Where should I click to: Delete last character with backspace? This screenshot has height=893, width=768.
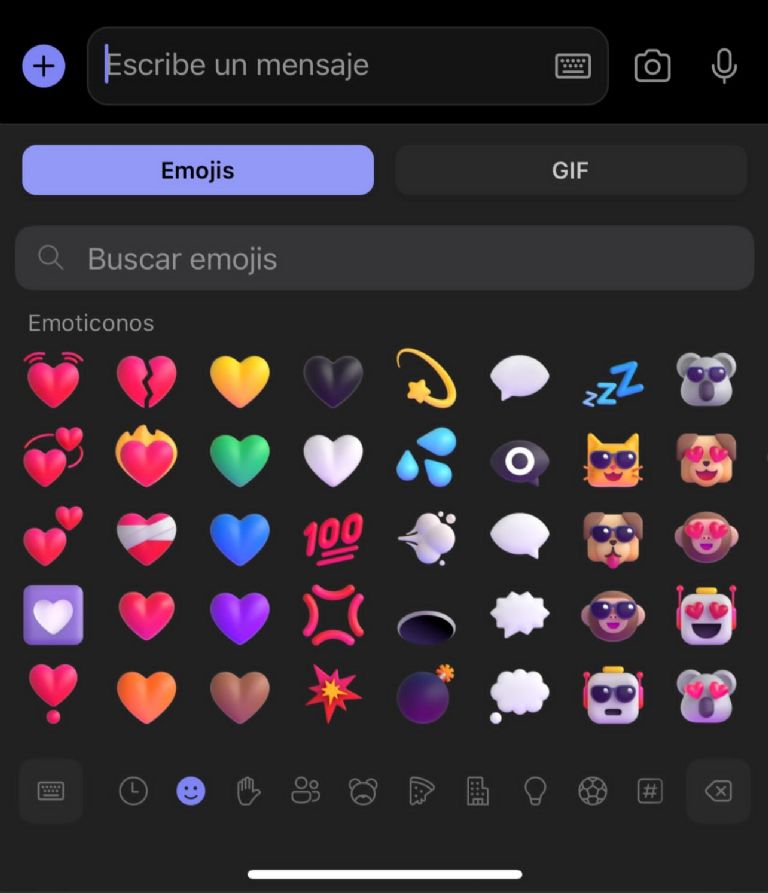pos(718,792)
